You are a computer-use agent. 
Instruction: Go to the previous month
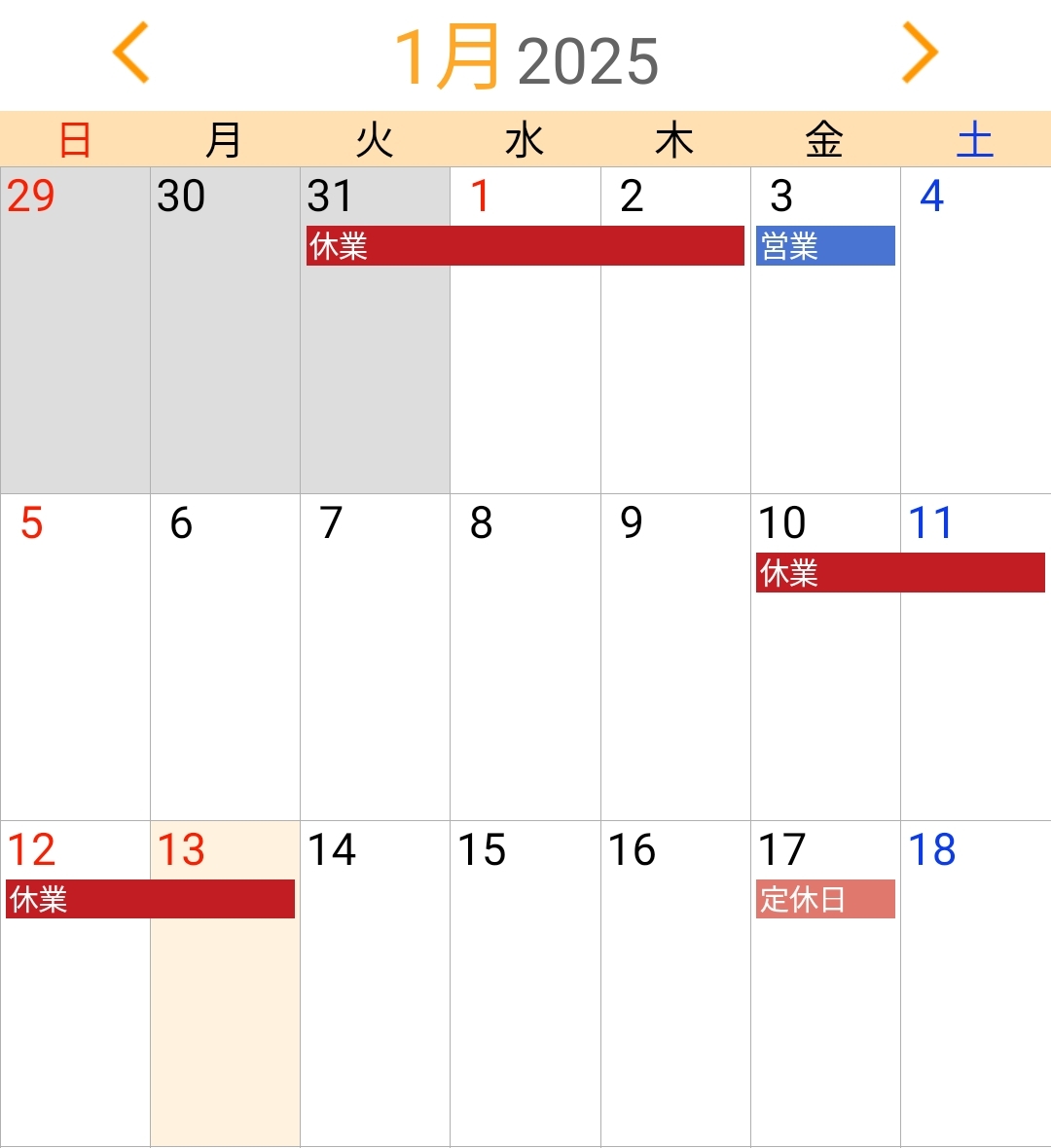pos(131,54)
